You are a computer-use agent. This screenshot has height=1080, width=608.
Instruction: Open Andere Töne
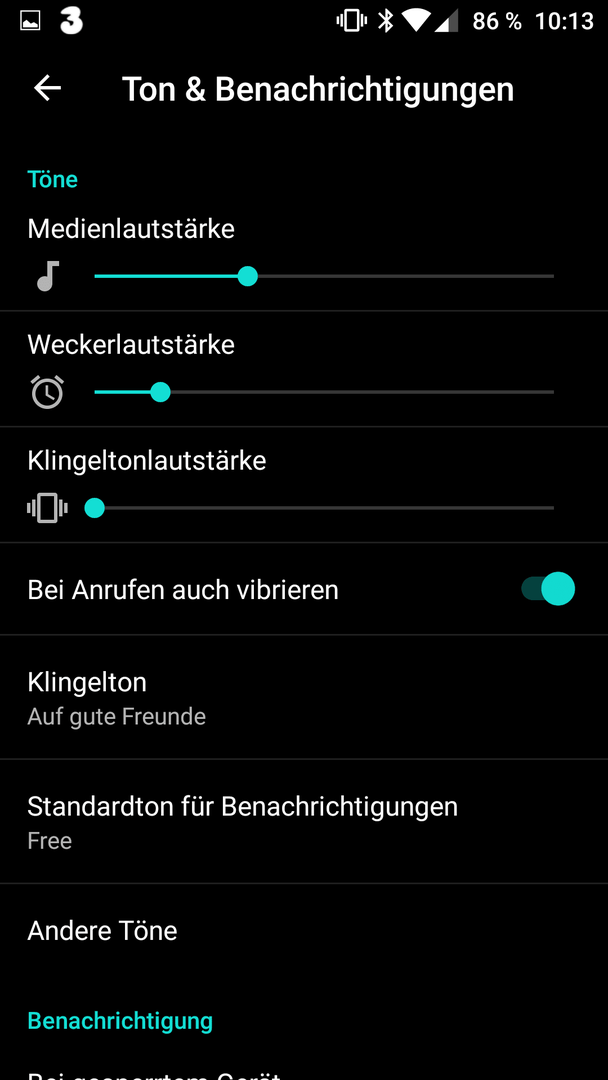pyautogui.click(x=304, y=931)
